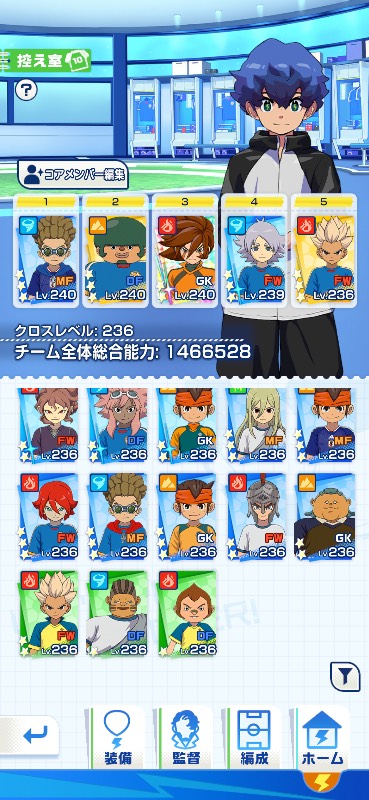Open the filter funnel icon
Viewport: 369px width, 800px height.
(x=346, y=677)
